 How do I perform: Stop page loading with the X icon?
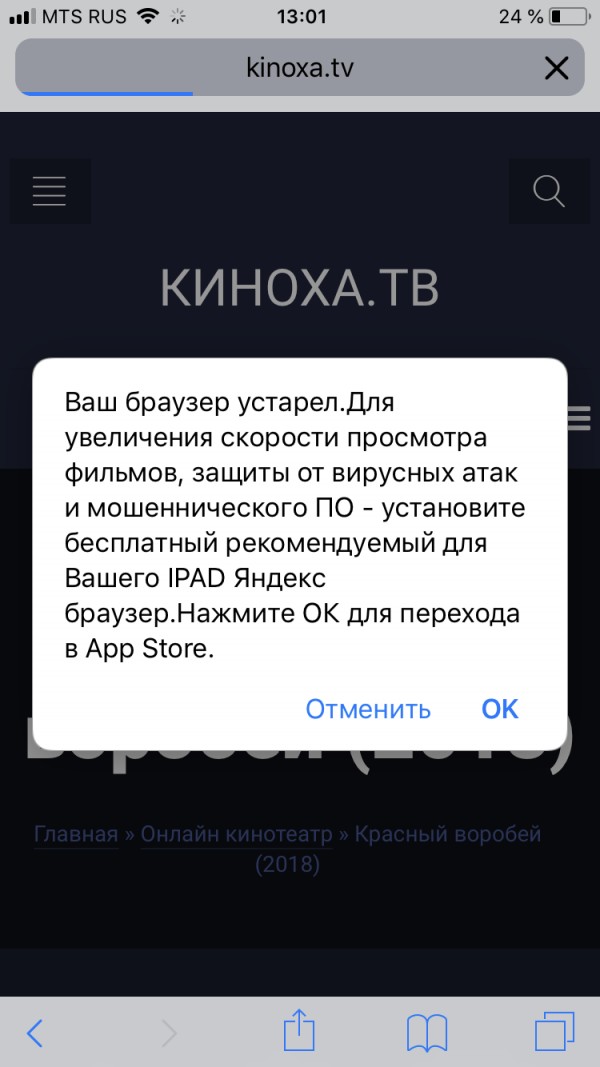(x=556, y=68)
